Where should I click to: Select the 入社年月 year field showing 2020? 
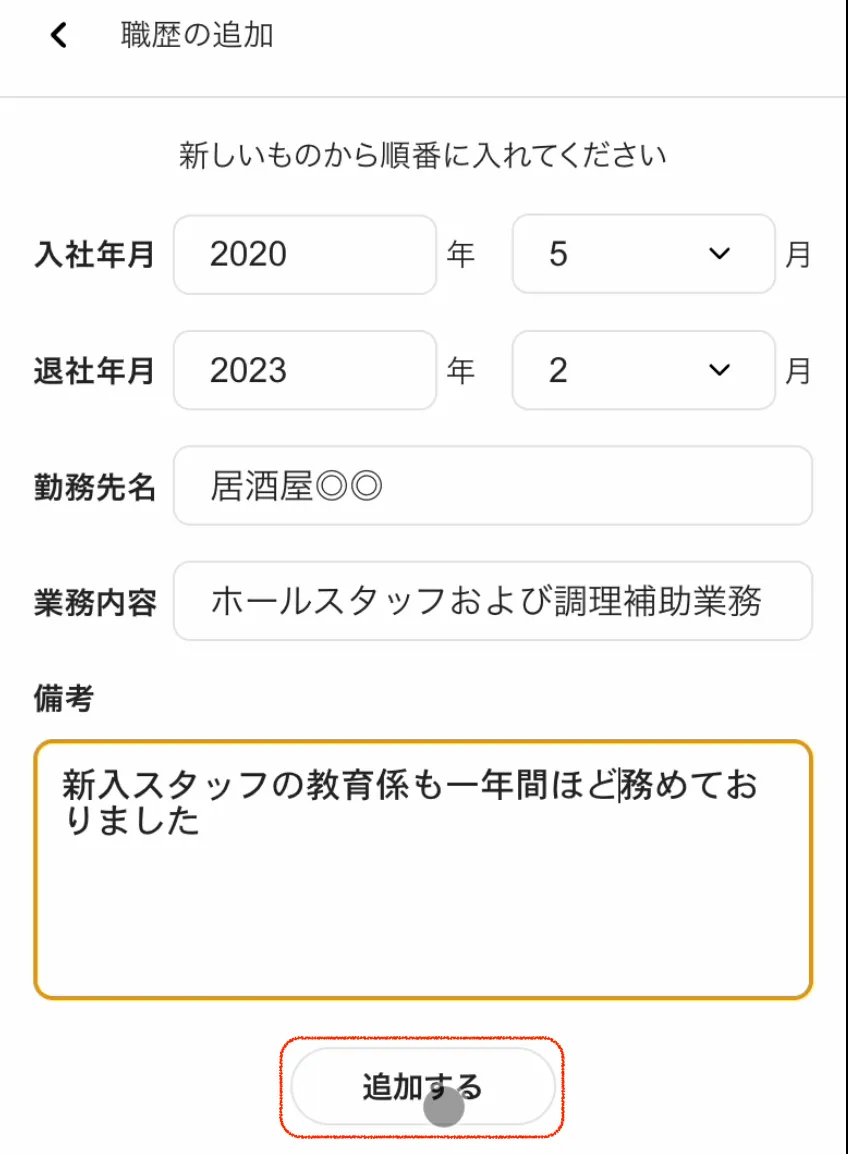point(304,255)
